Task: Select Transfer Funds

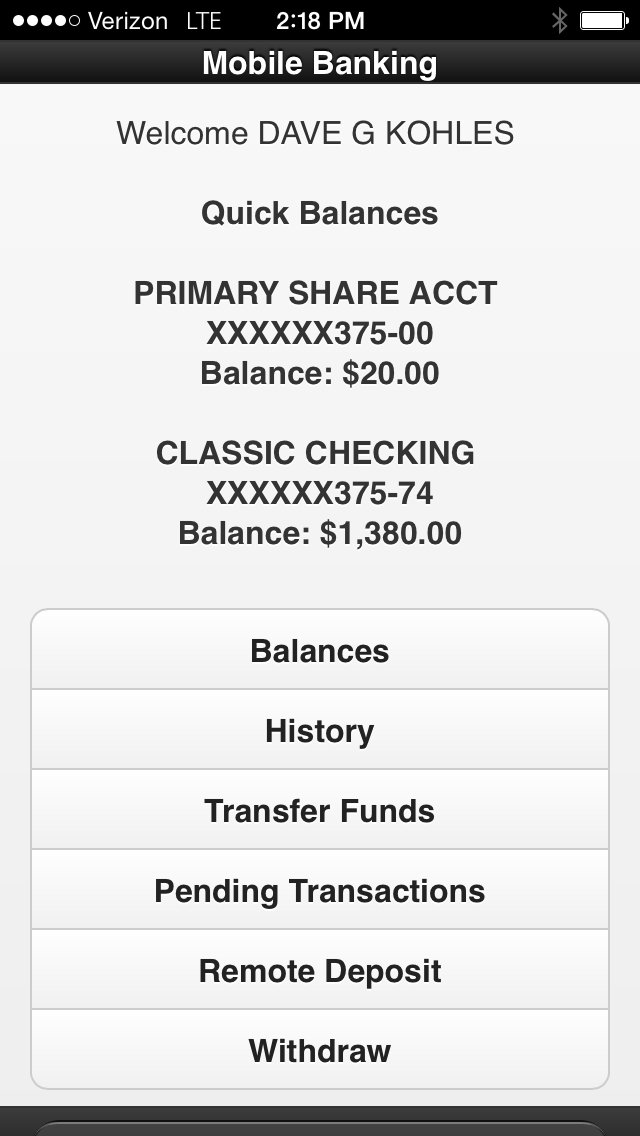Action: pyautogui.click(x=320, y=810)
